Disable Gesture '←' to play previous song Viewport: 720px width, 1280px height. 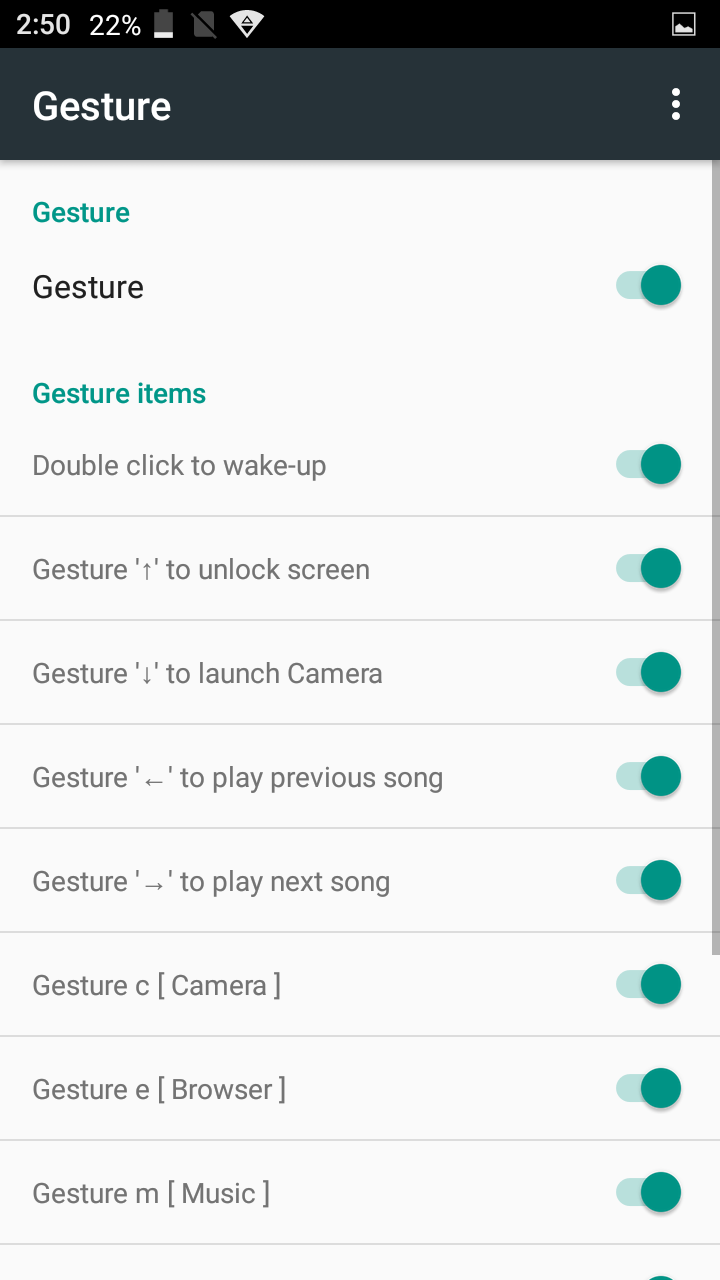pos(649,777)
